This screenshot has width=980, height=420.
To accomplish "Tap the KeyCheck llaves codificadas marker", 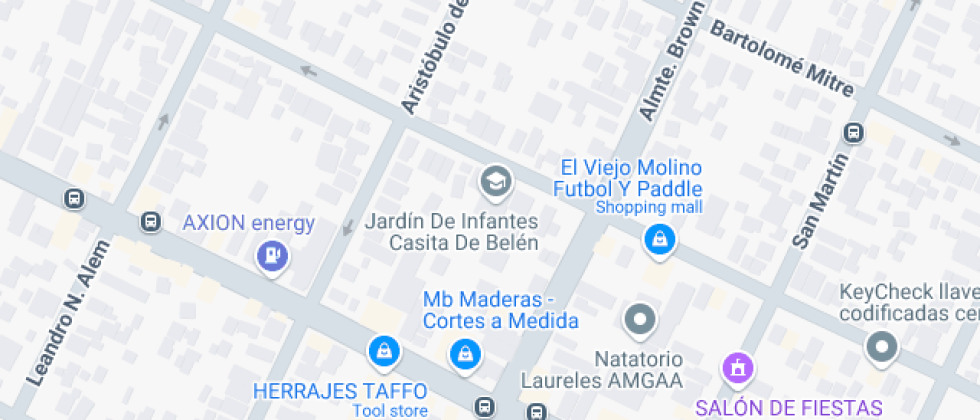I will point(881,348).
